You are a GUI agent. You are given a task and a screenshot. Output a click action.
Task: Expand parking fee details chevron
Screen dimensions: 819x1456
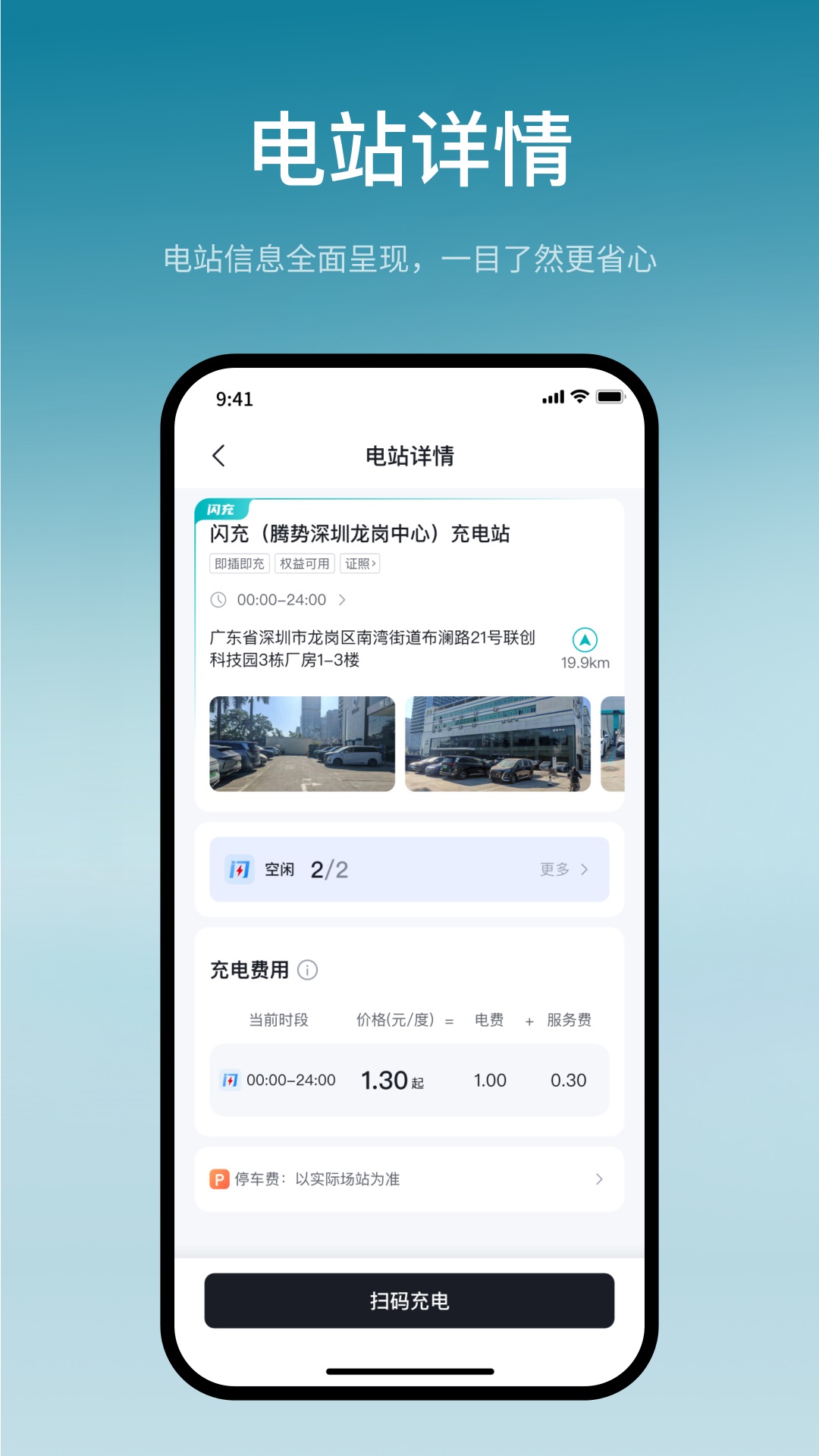coord(600,1178)
